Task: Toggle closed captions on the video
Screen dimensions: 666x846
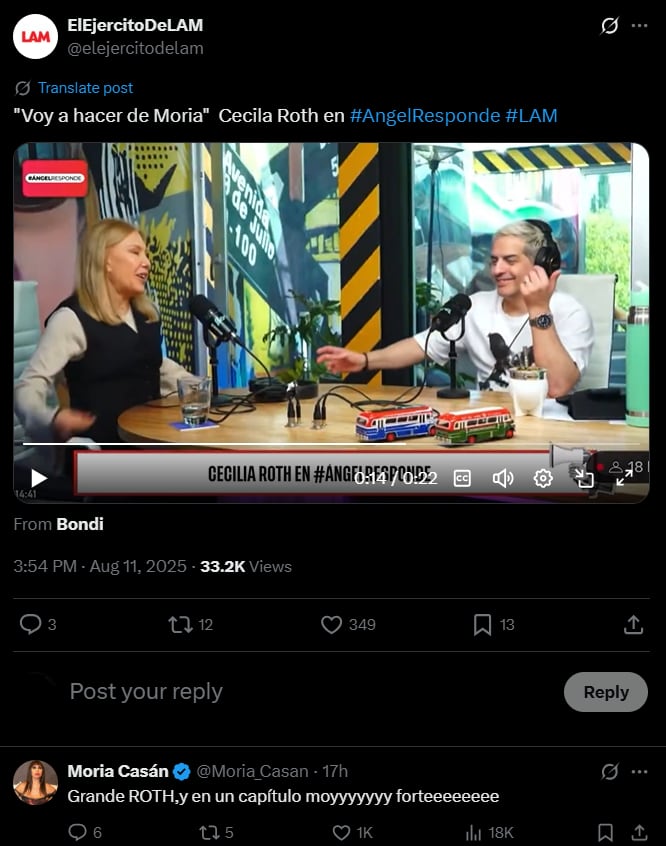Action: coord(462,478)
